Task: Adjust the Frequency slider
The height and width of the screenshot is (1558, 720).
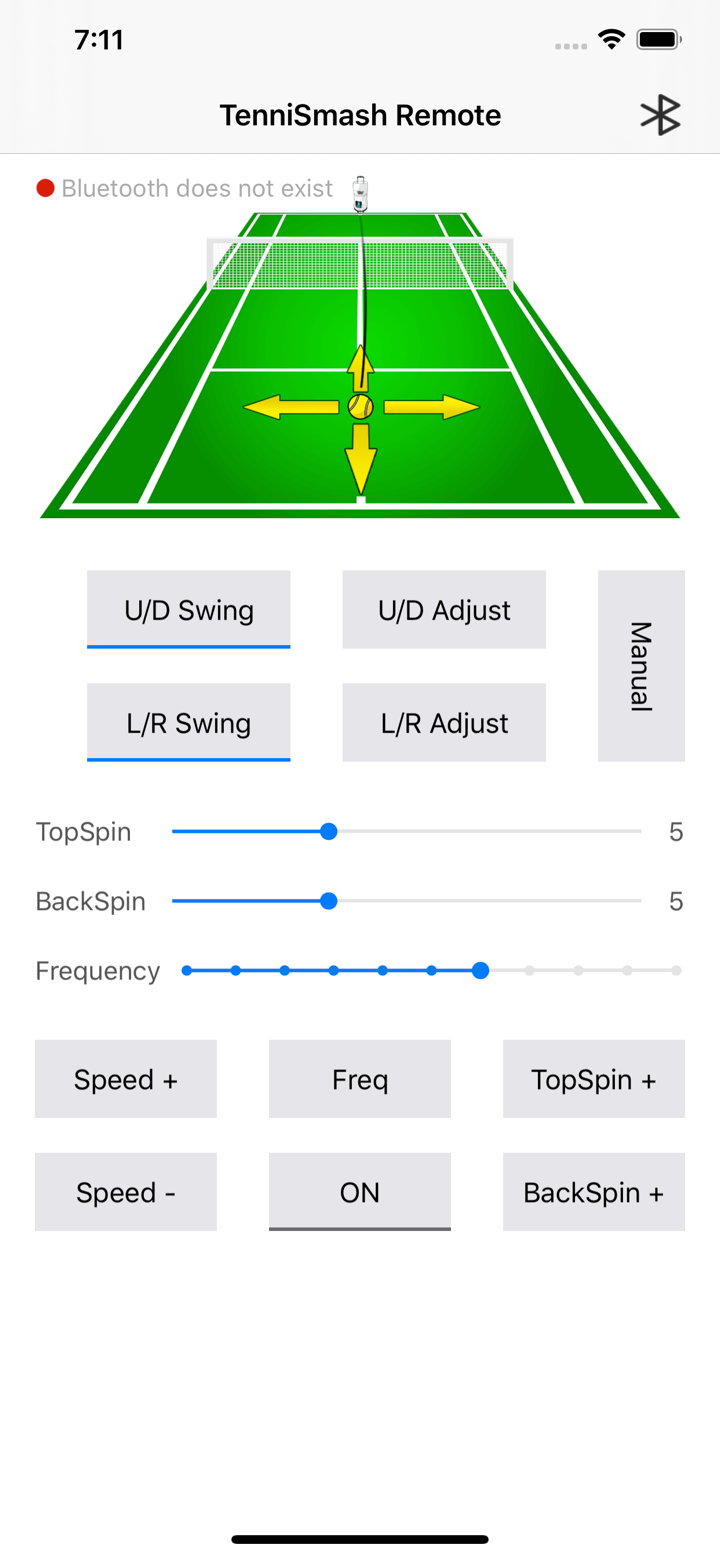Action: pyautogui.click(x=481, y=970)
